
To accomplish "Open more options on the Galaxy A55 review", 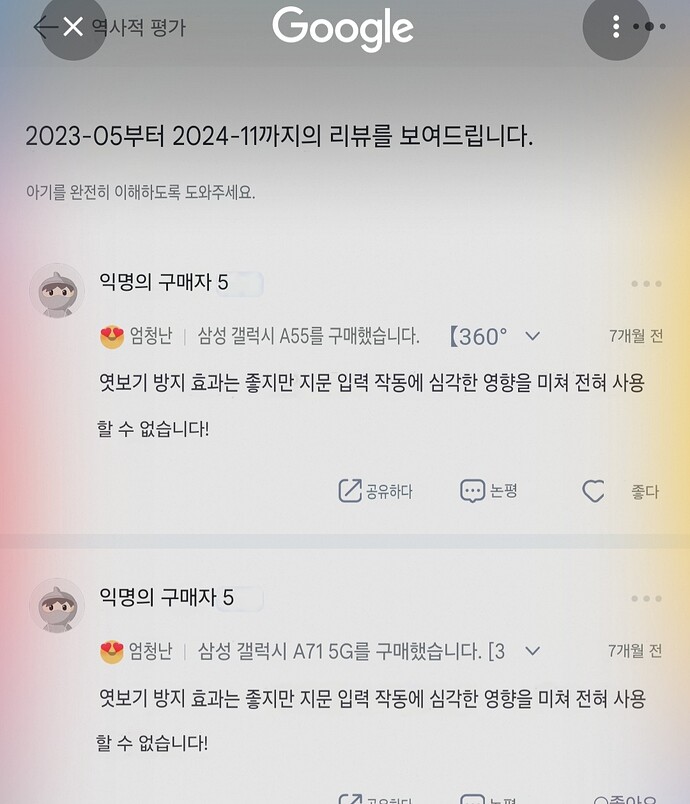I will pos(646,284).
